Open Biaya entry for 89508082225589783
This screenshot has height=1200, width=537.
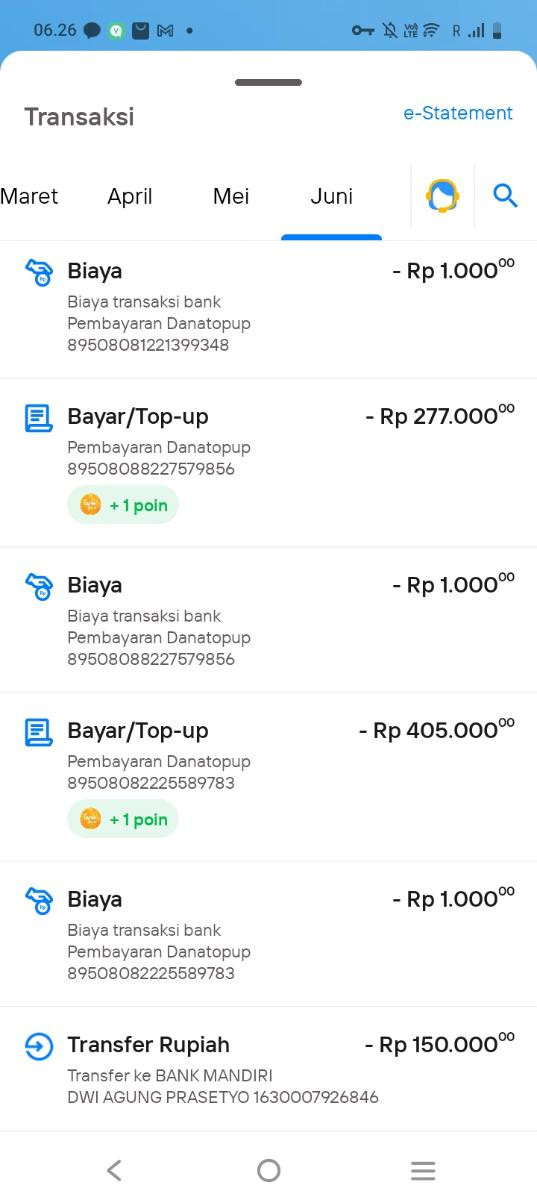(268, 934)
